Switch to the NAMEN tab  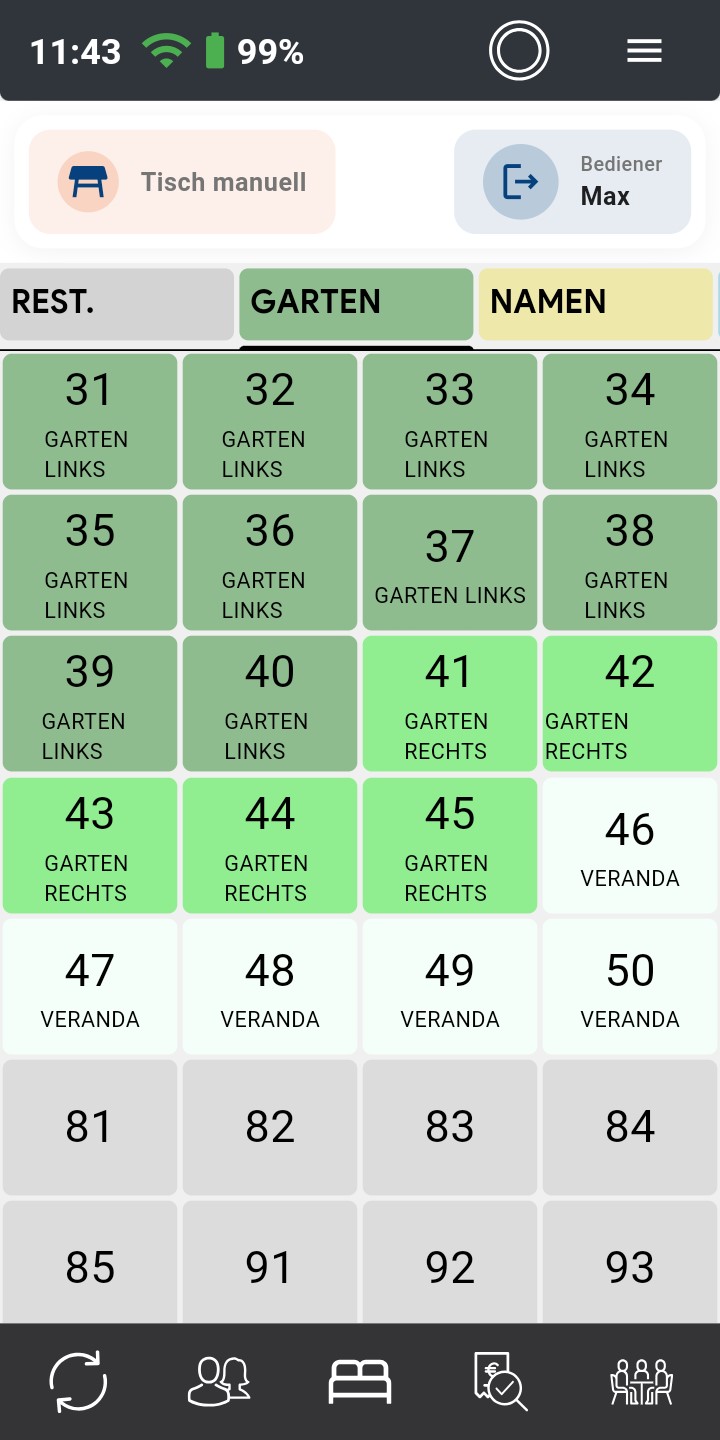coord(596,302)
